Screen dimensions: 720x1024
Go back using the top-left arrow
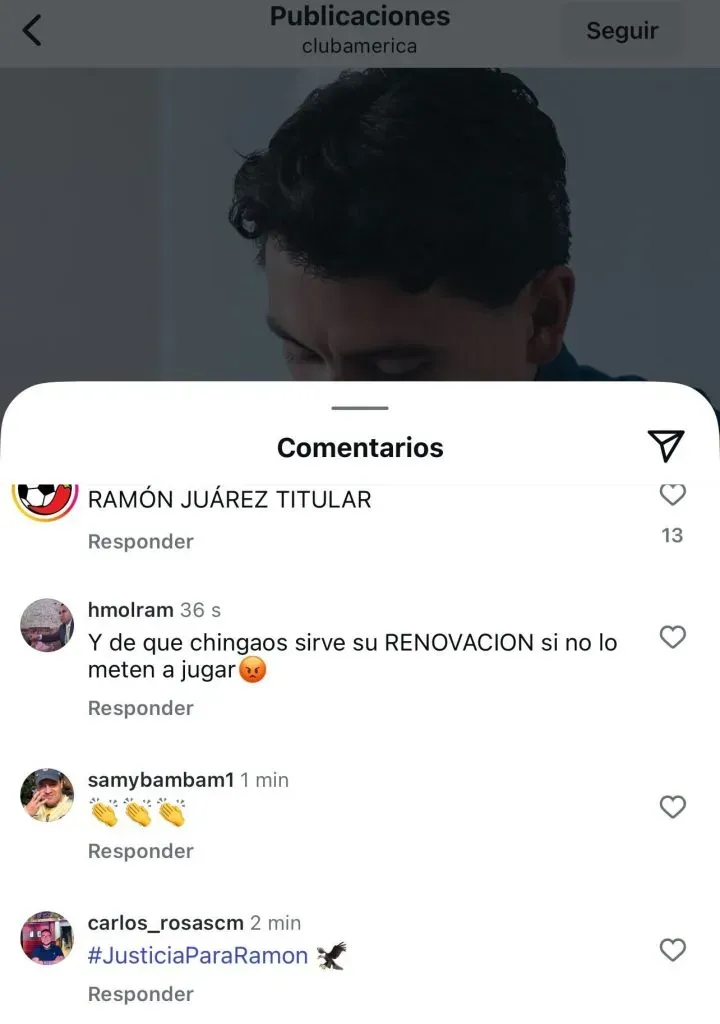click(32, 31)
